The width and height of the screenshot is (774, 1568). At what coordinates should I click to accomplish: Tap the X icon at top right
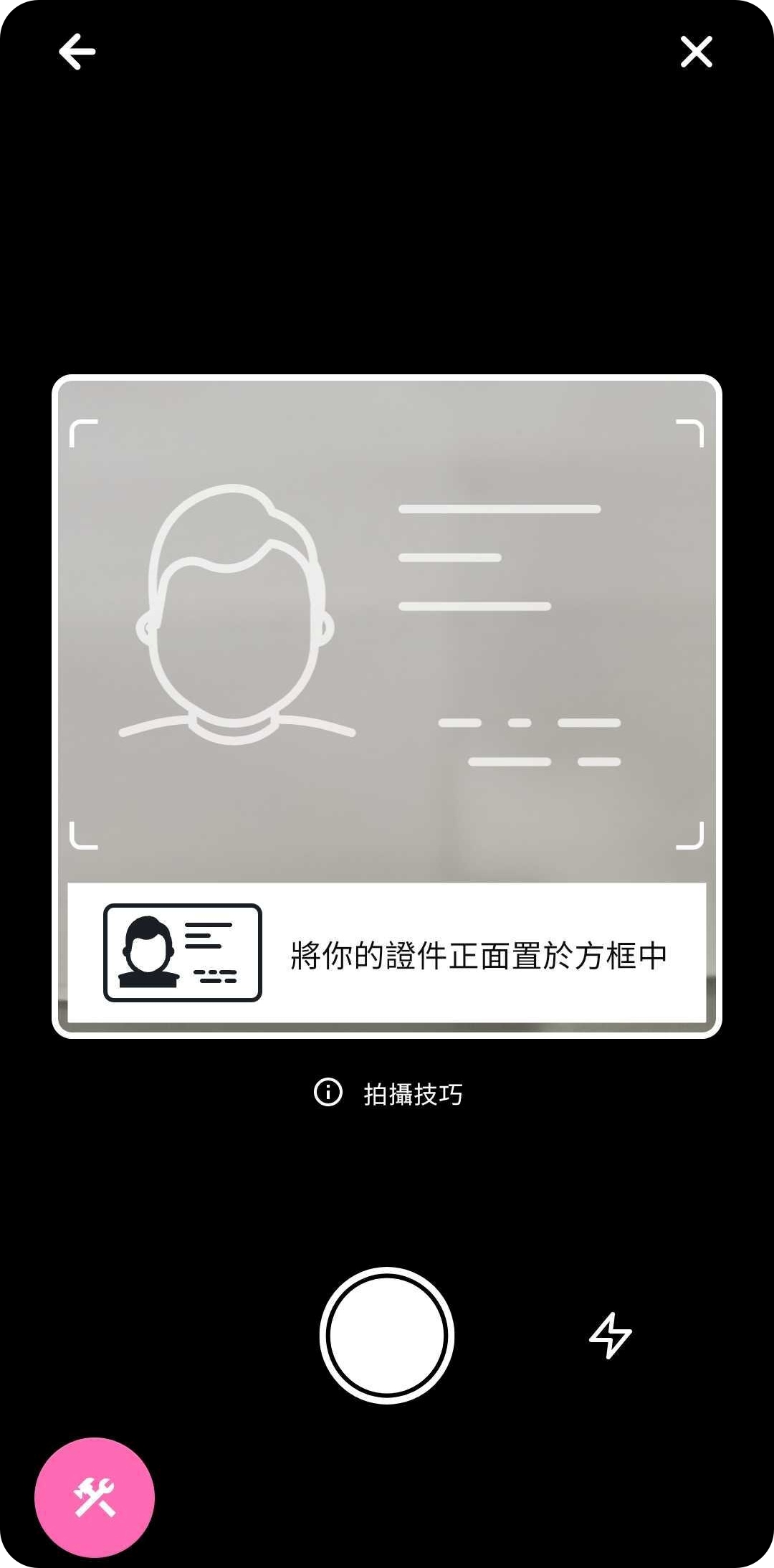[694, 52]
